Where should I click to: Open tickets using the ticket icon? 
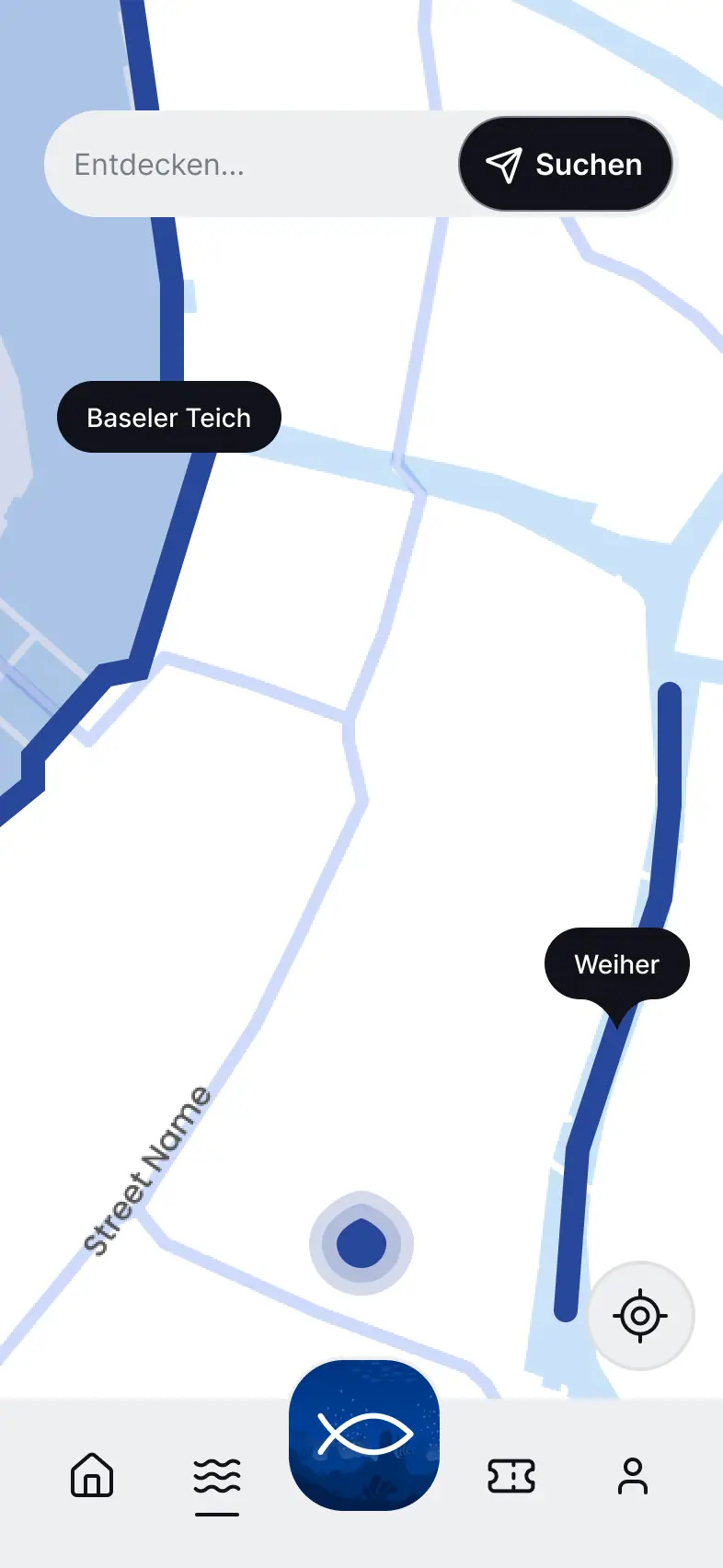click(511, 1477)
